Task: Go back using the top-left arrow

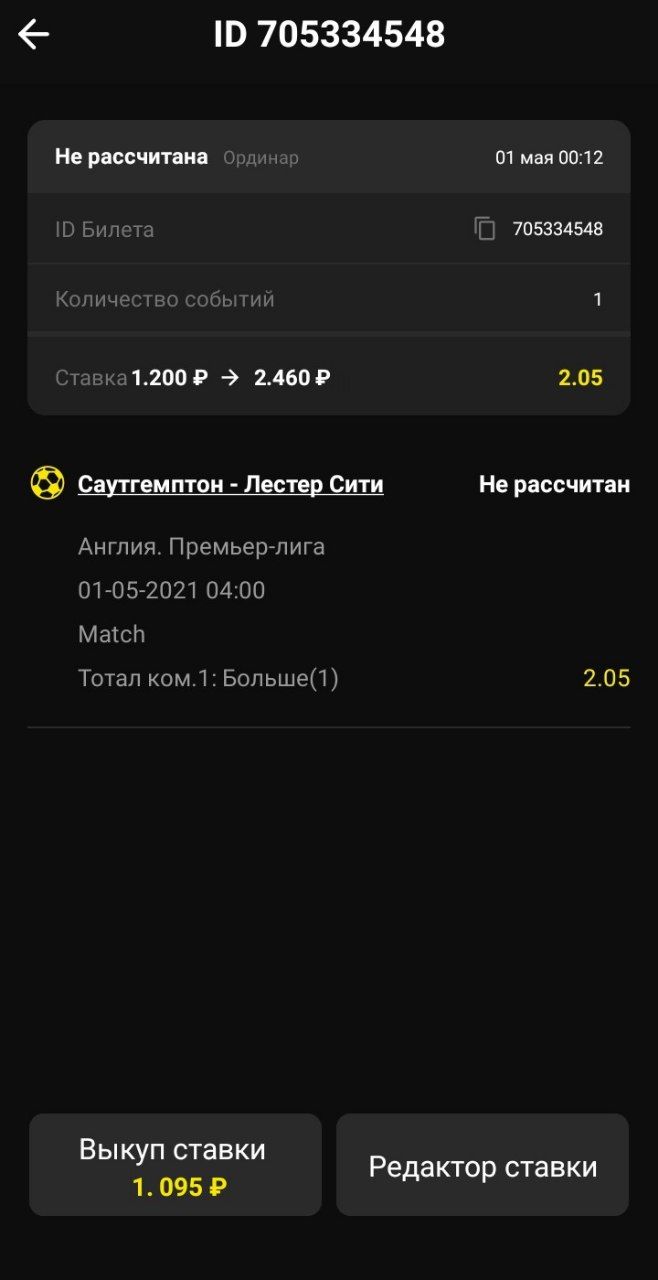Action: point(34,35)
